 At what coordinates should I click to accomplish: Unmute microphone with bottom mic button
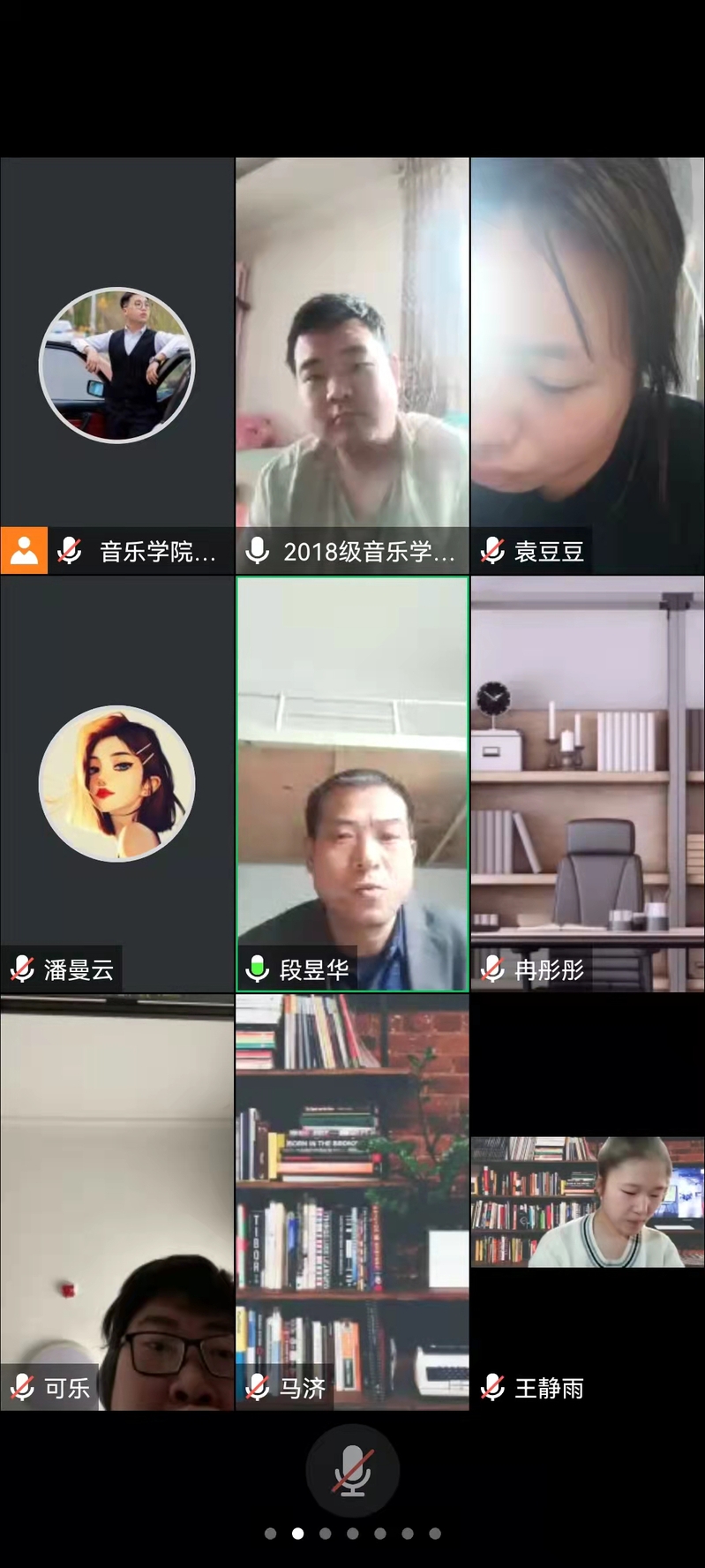click(x=352, y=1471)
